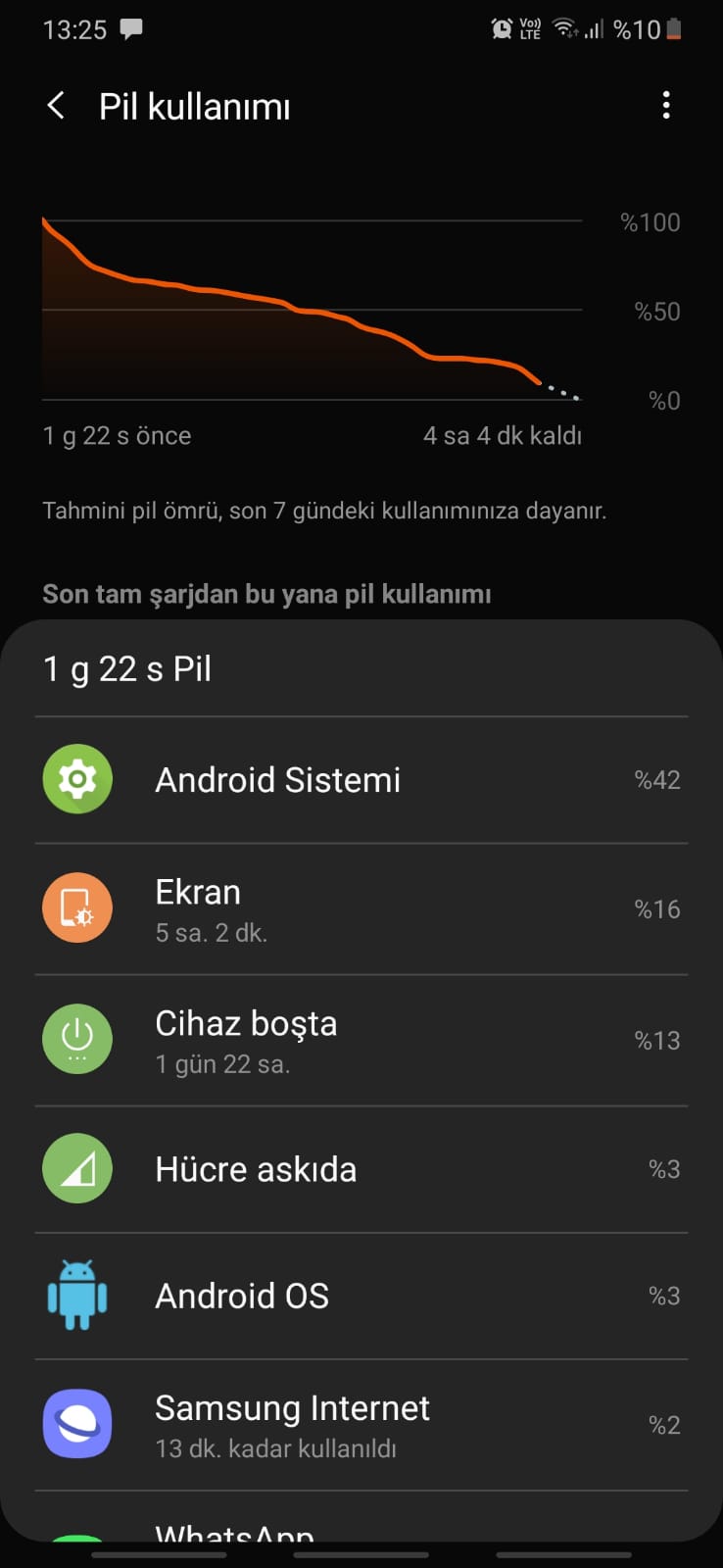
Task: Open the three-dot overflow menu
Action: pyautogui.click(x=666, y=106)
